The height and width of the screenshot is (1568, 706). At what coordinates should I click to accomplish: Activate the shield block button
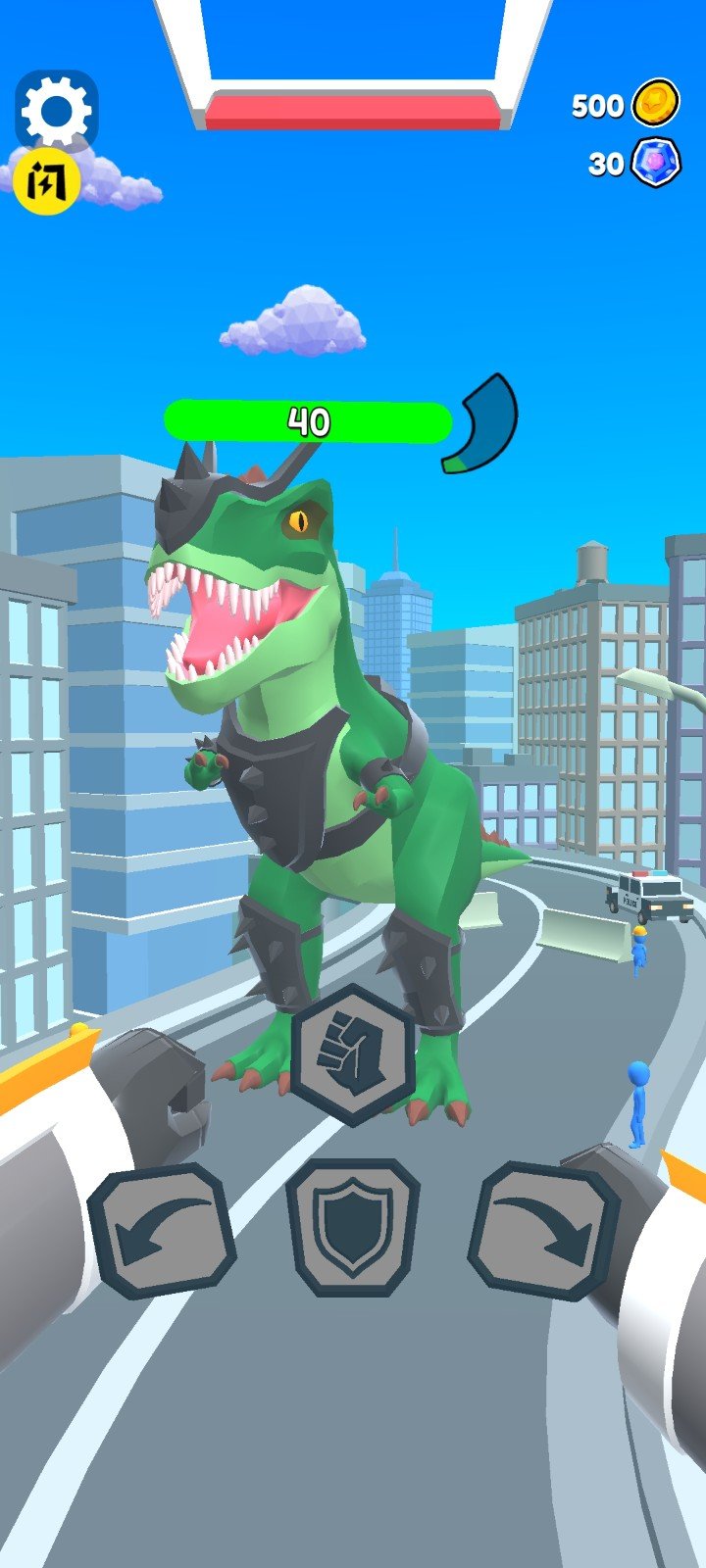[353, 1227]
